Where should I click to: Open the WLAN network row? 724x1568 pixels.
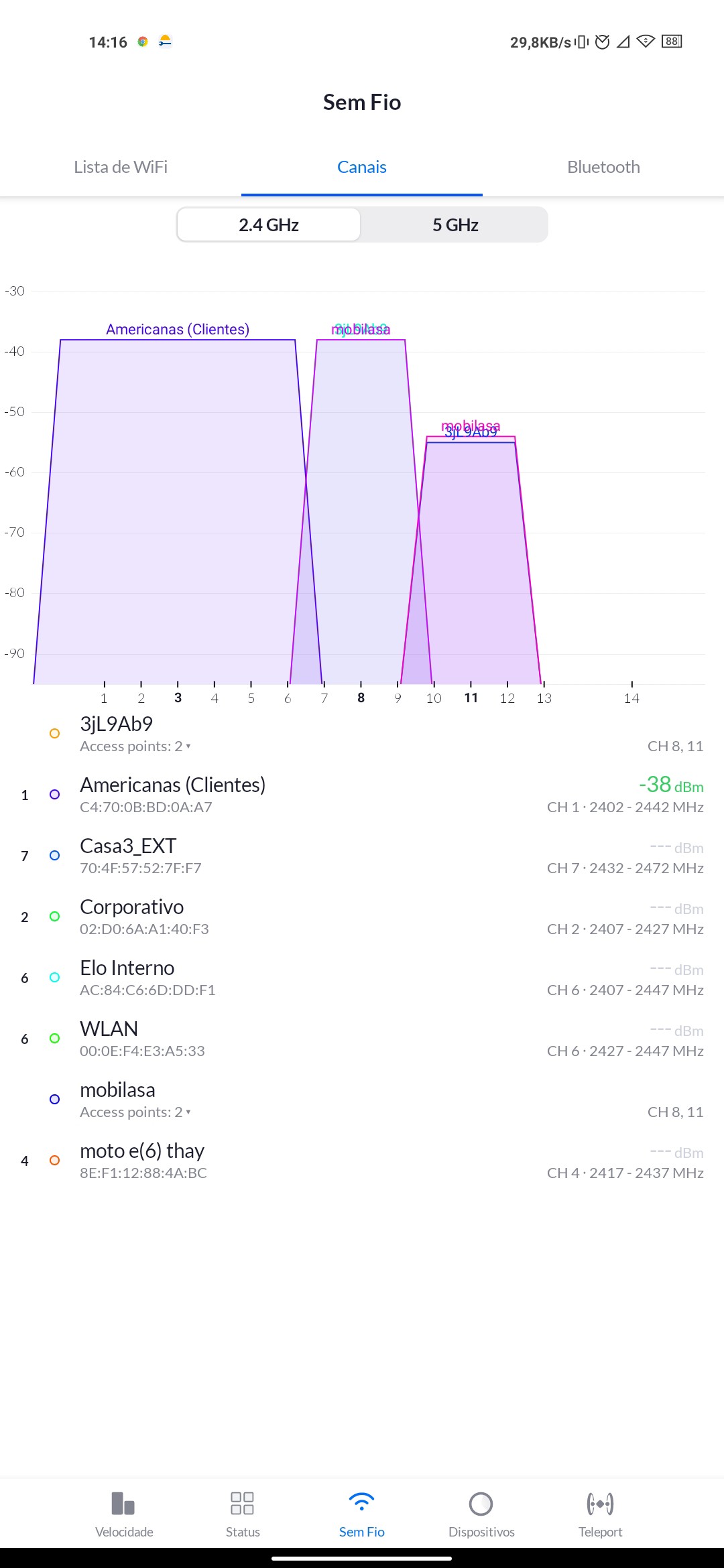(x=362, y=1039)
